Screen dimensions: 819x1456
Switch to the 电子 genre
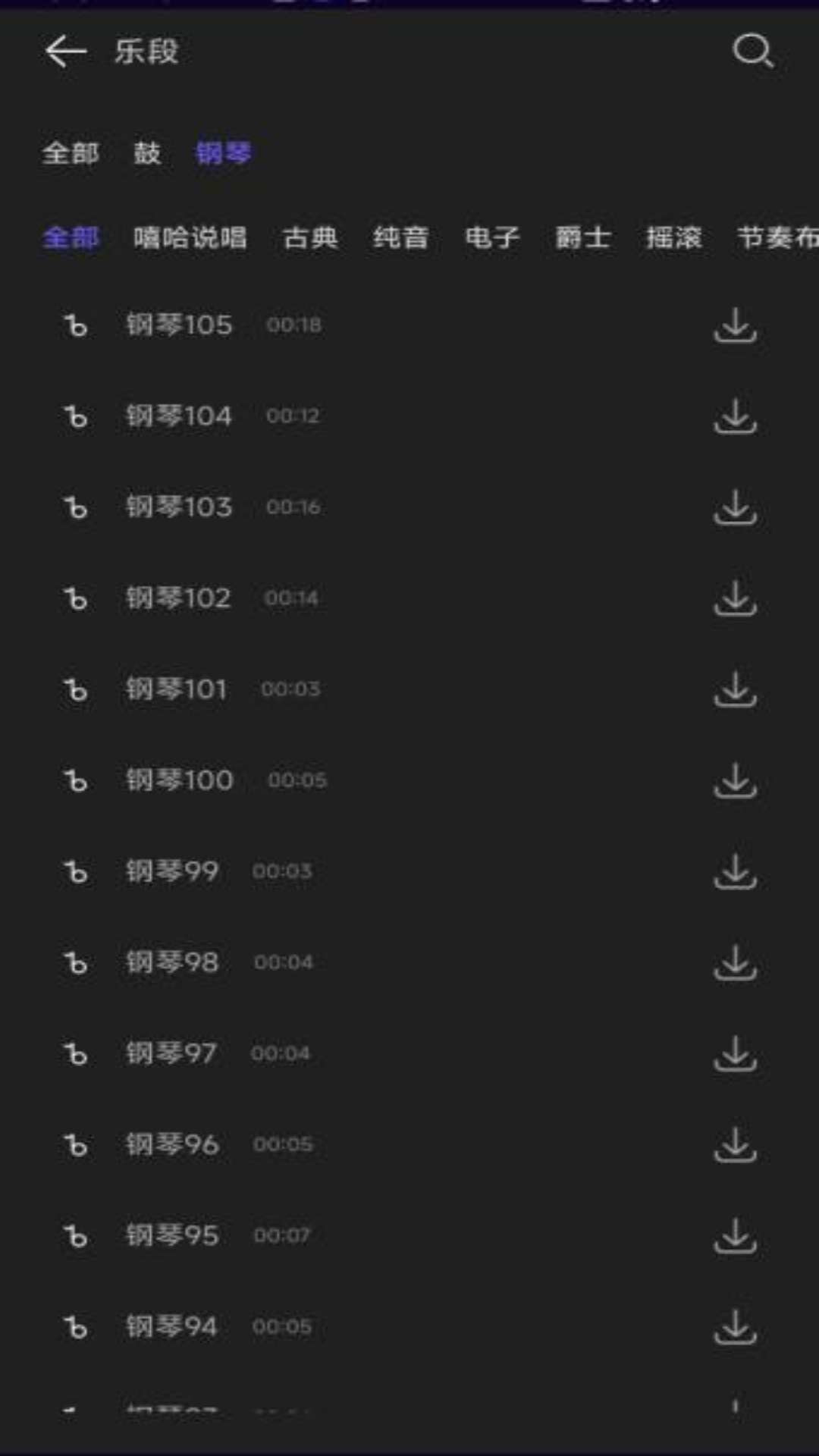pyautogui.click(x=492, y=238)
